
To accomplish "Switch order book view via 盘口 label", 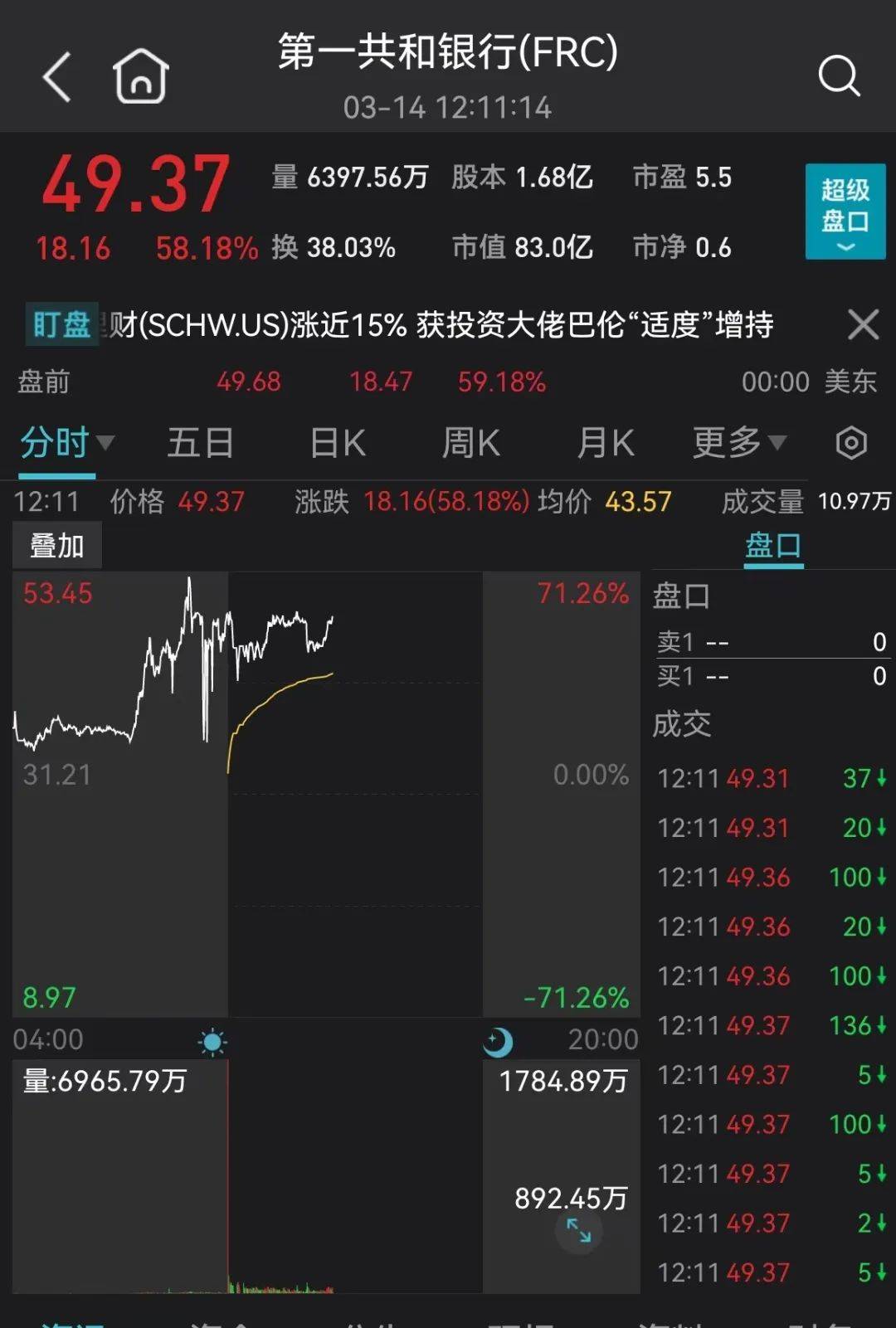I will (772, 545).
